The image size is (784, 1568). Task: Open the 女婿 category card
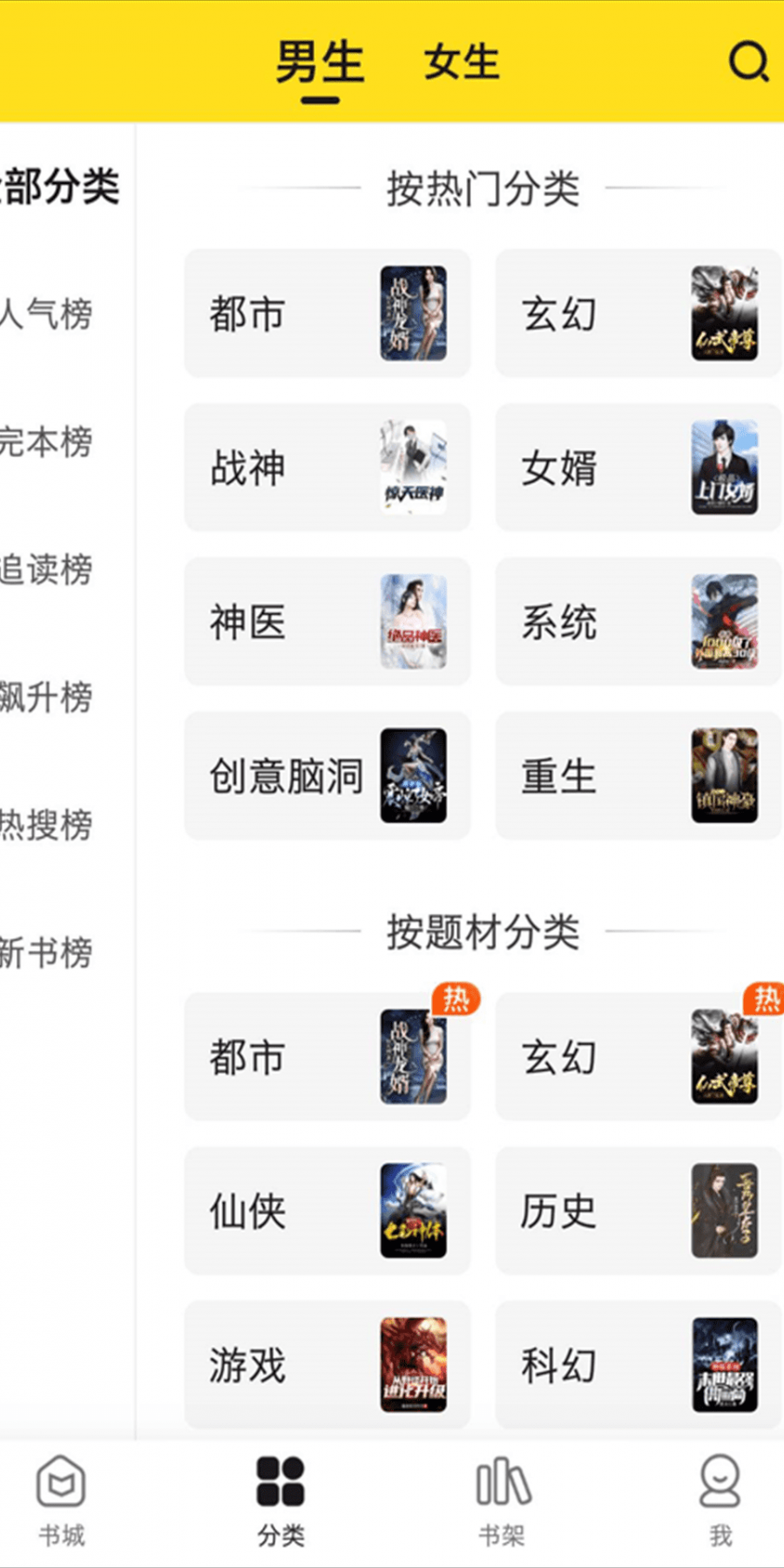pyautogui.click(x=639, y=467)
